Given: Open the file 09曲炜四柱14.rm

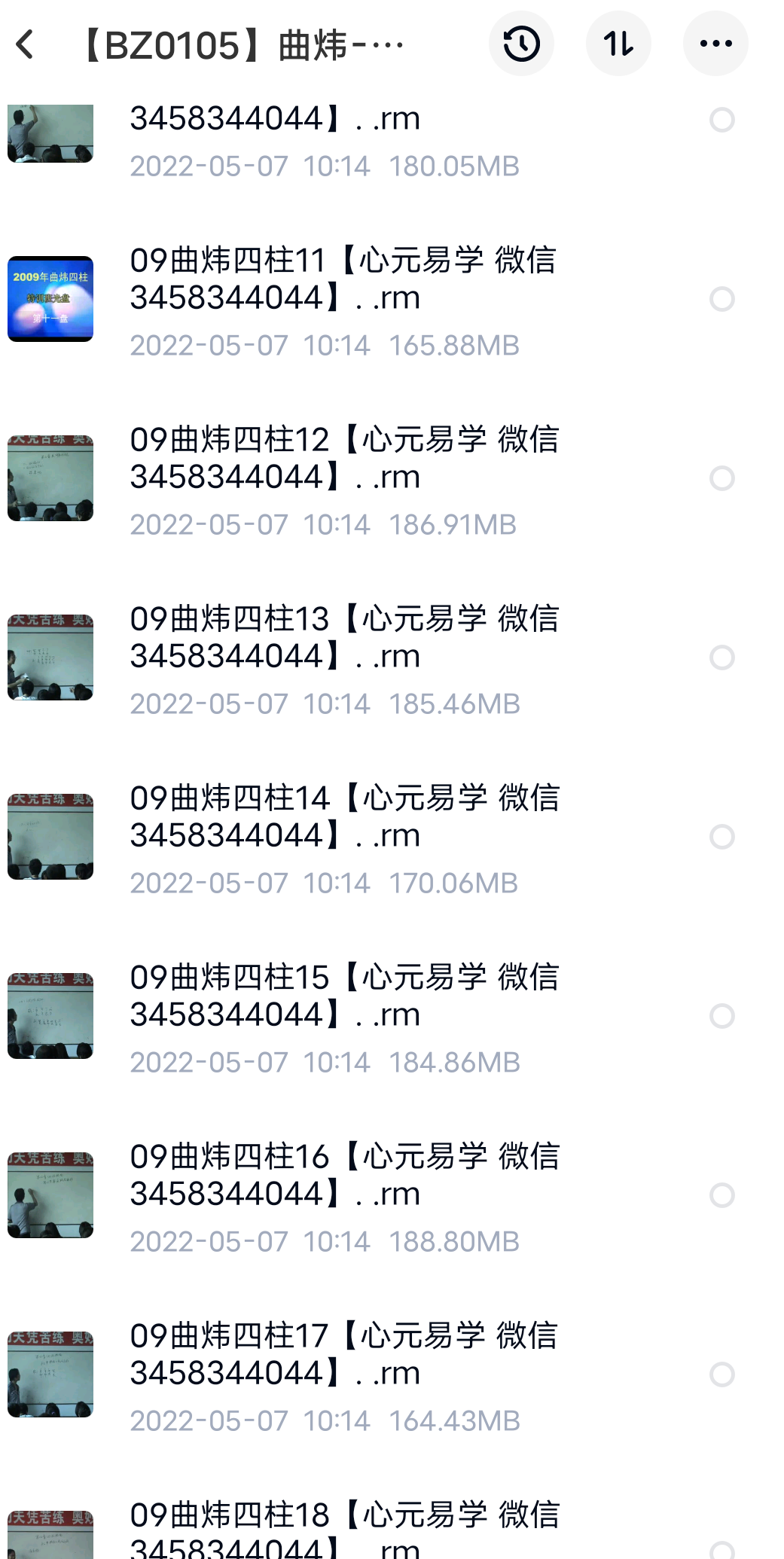Looking at the screenshot, I should (339, 817).
